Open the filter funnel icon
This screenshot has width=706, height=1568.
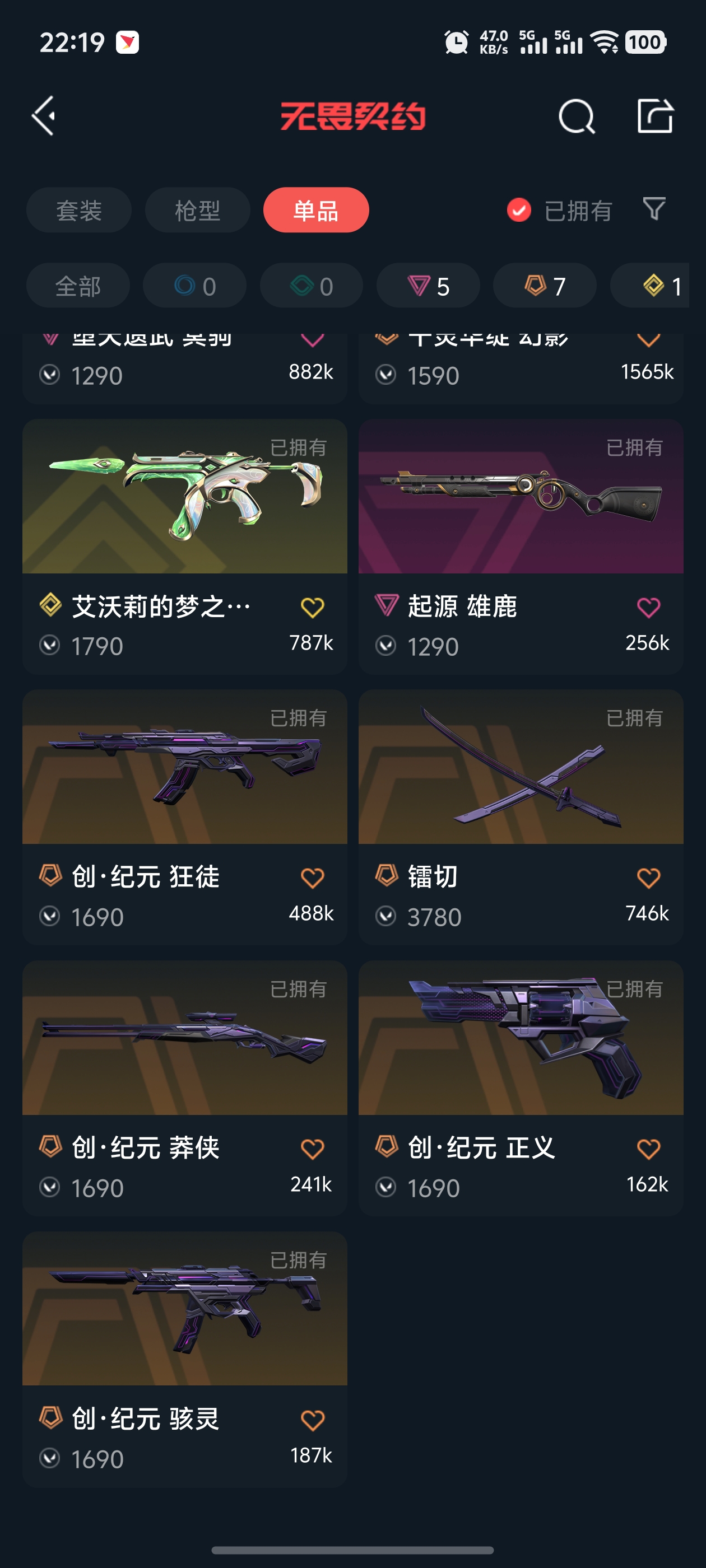pos(654,209)
